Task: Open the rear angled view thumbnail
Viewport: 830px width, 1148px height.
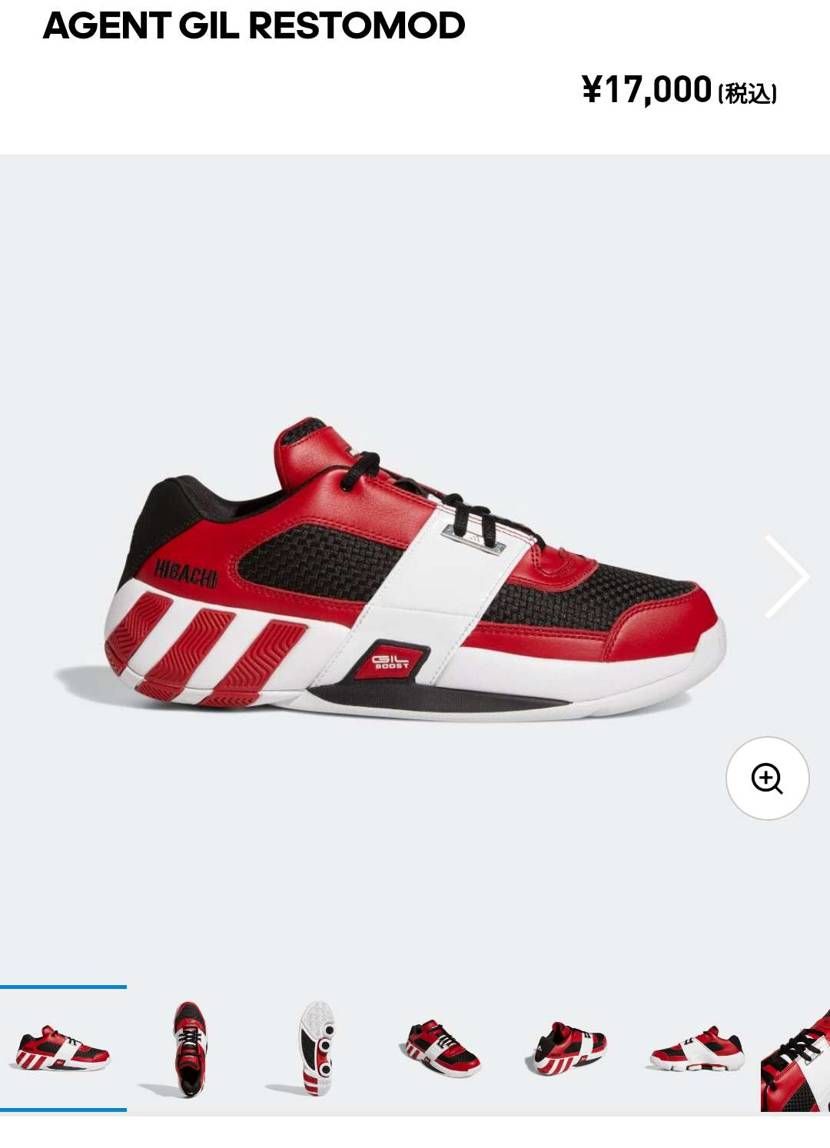Action: pyautogui.click(x=569, y=1048)
